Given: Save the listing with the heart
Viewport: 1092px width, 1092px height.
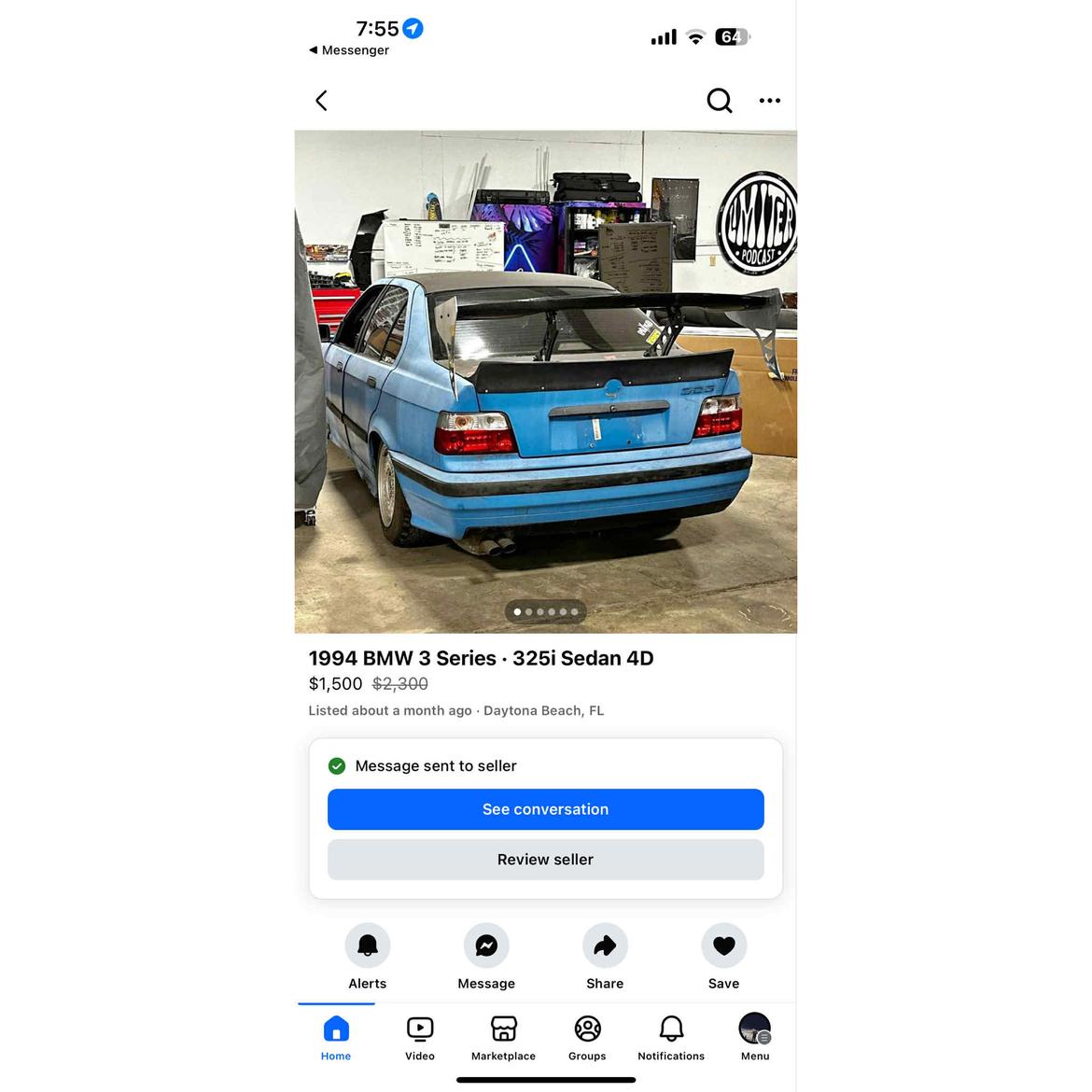Looking at the screenshot, I should 723,946.
